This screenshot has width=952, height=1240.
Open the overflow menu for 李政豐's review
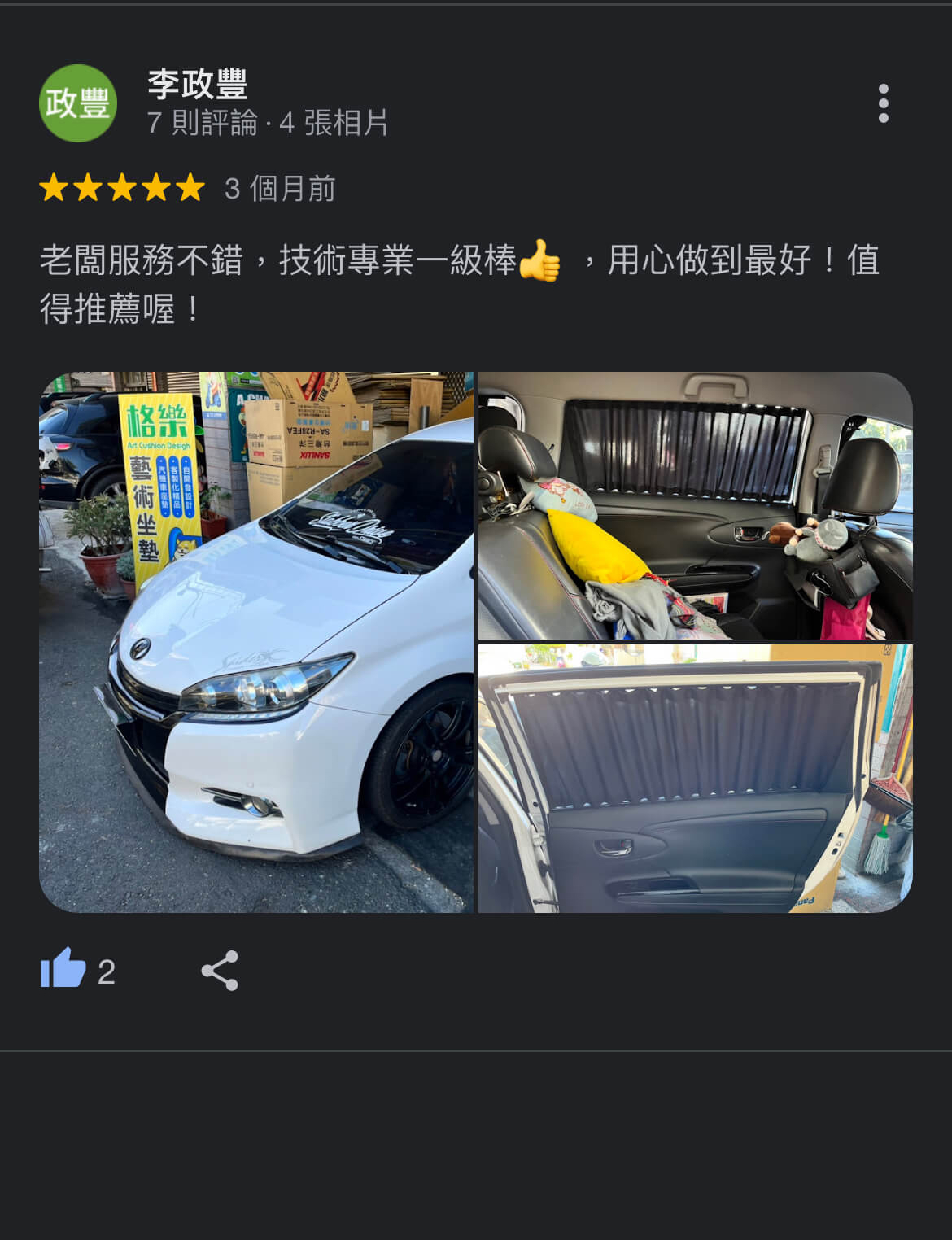point(883,103)
